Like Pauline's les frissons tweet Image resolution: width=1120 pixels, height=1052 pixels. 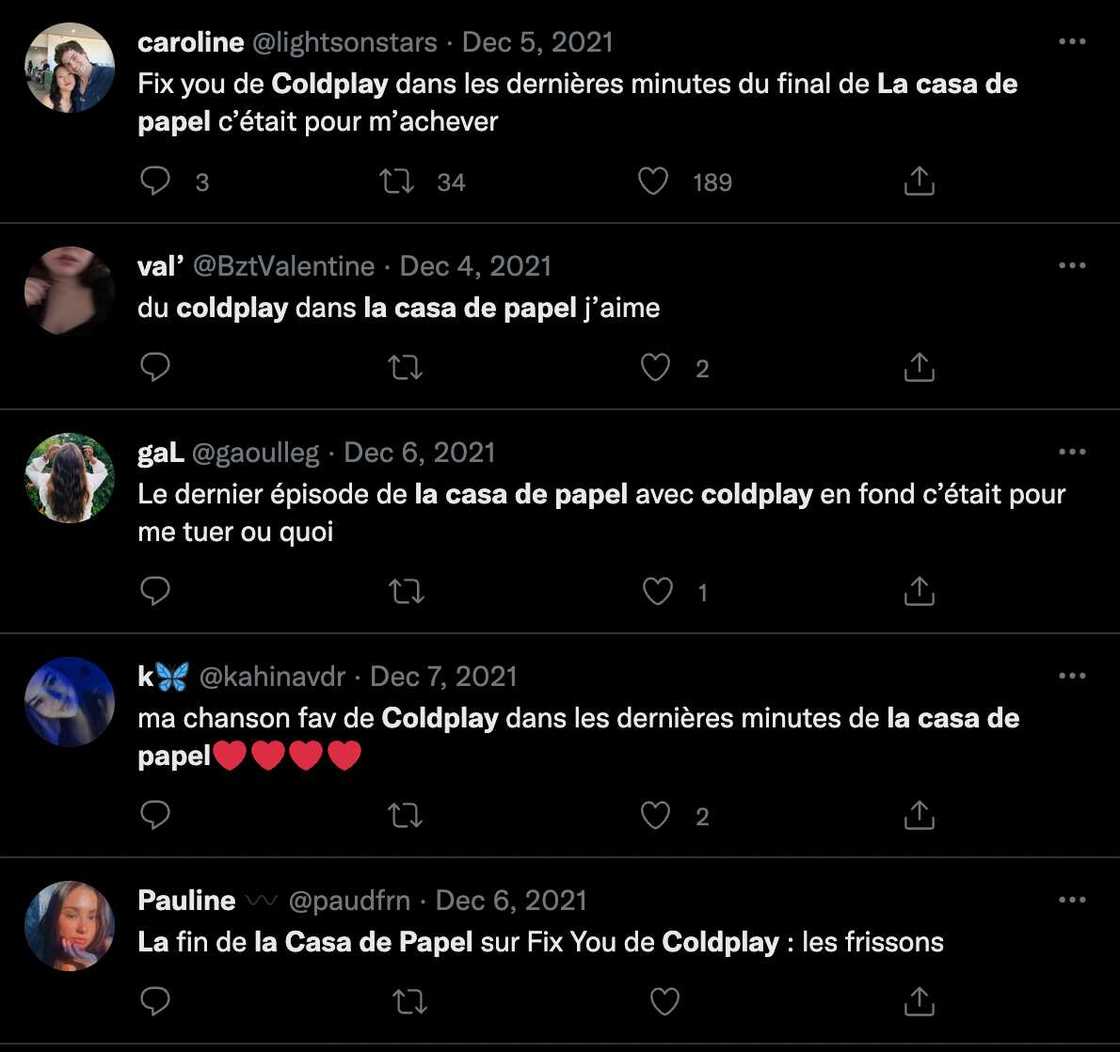664,1001
